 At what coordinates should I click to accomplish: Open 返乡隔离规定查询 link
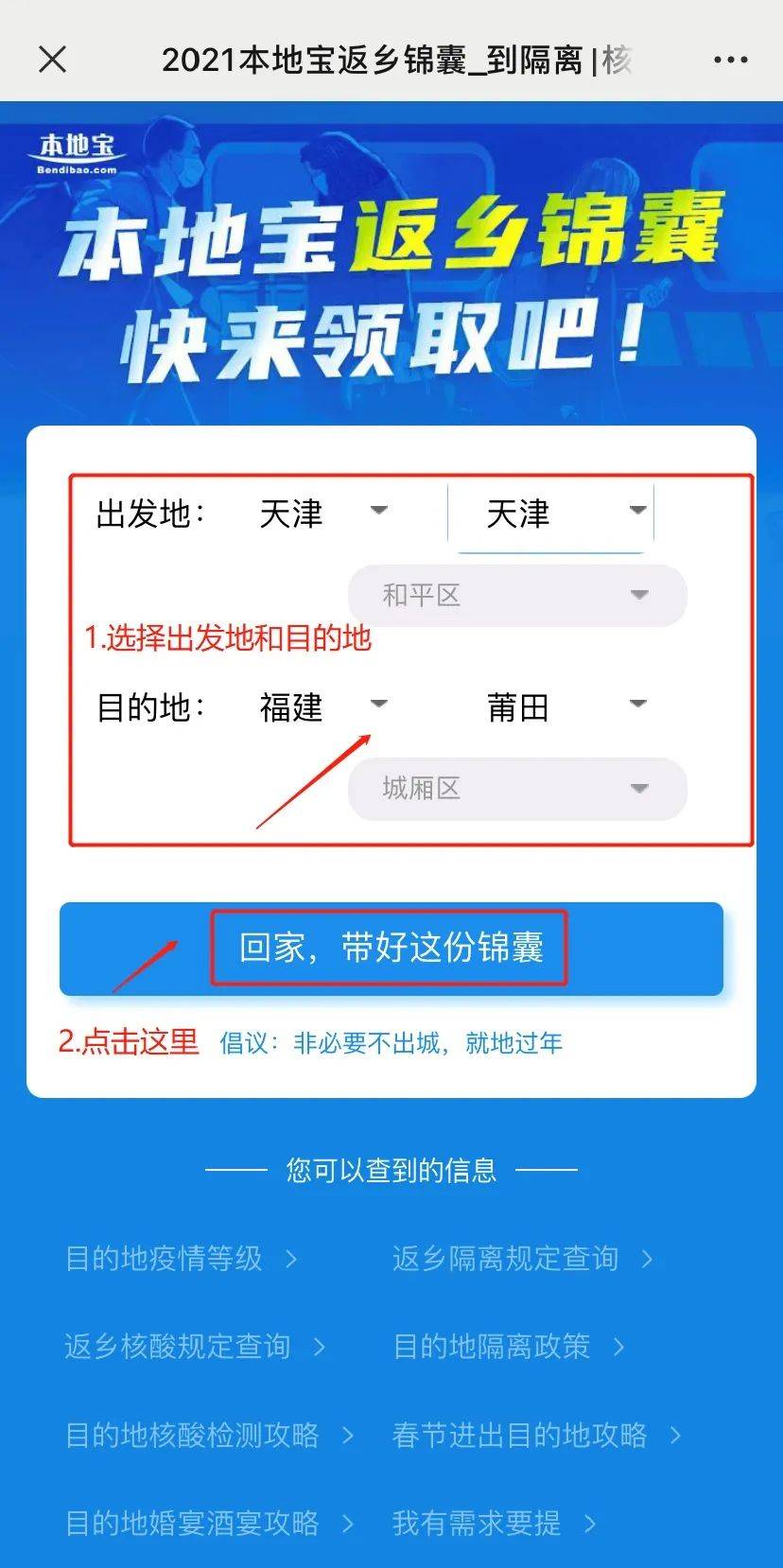point(521,1259)
